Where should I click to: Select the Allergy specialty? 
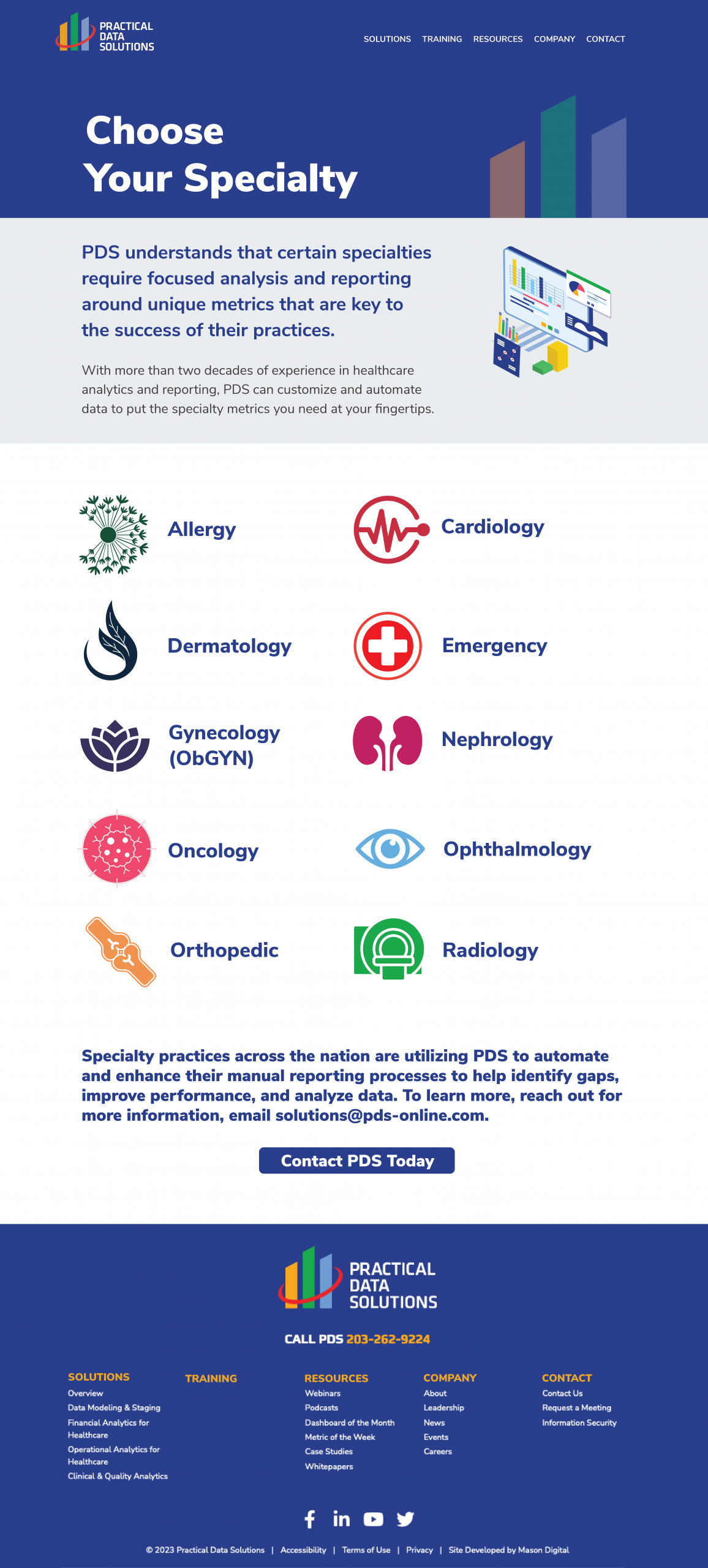point(201,529)
